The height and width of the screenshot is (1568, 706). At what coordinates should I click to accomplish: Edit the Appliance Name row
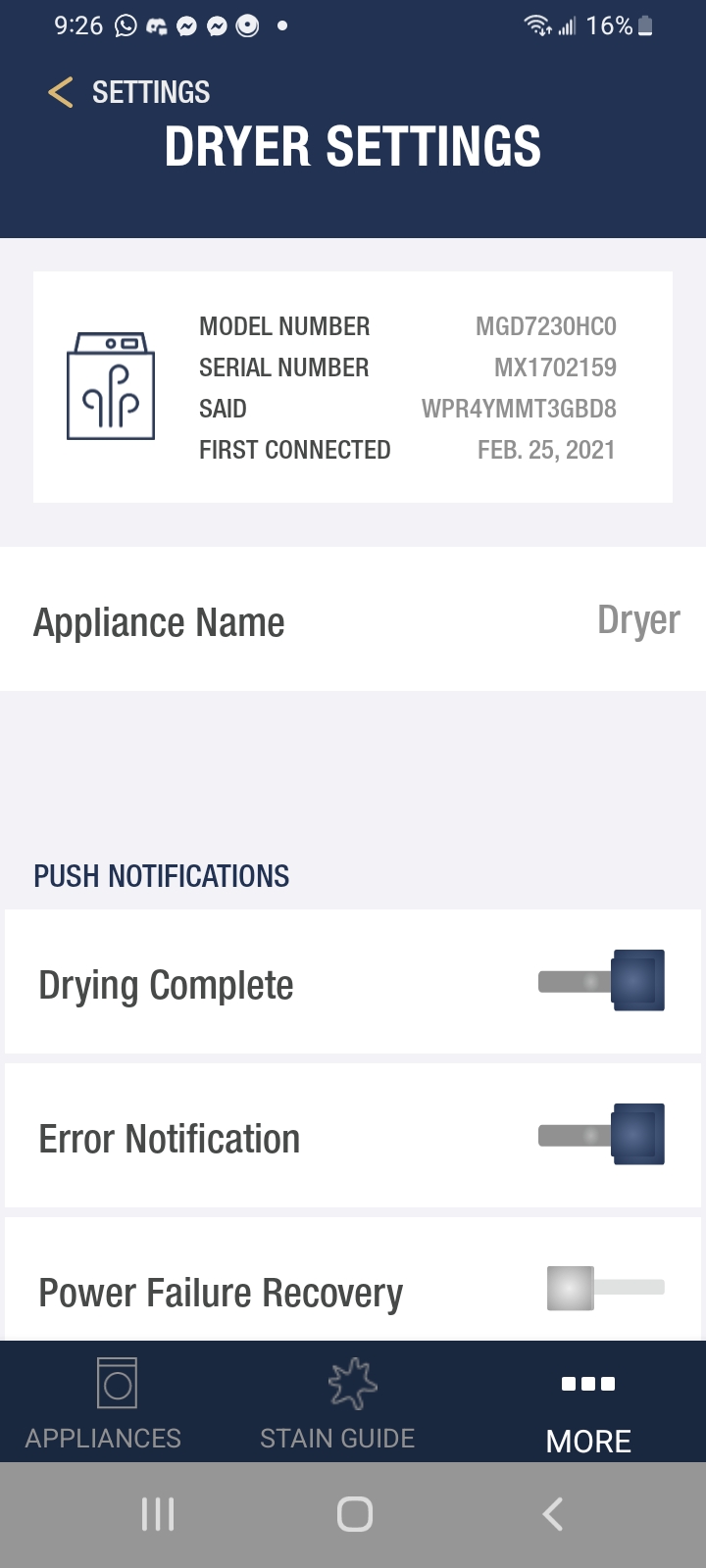353,621
